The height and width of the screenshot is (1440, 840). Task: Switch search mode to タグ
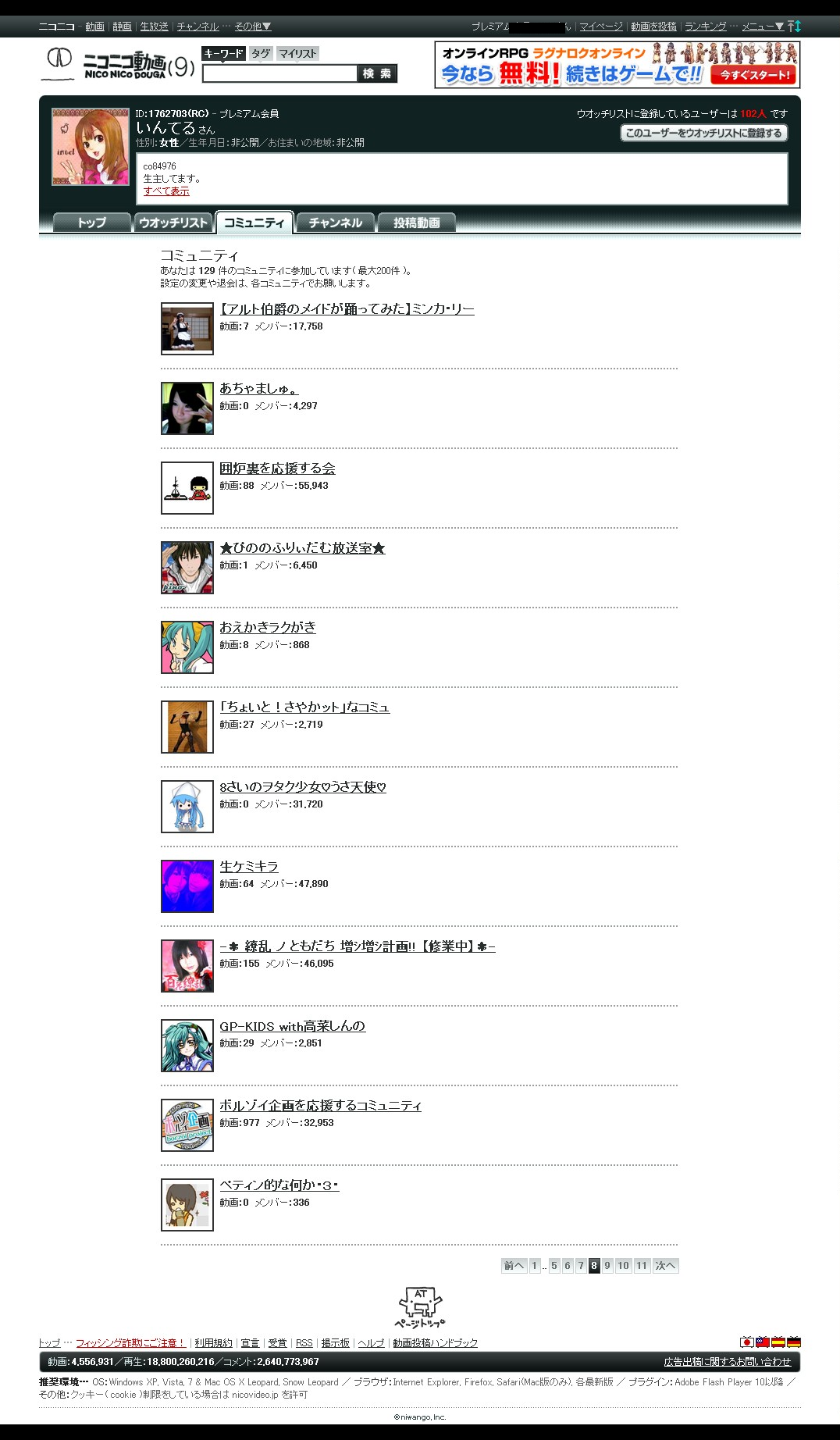(x=261, y=53)
